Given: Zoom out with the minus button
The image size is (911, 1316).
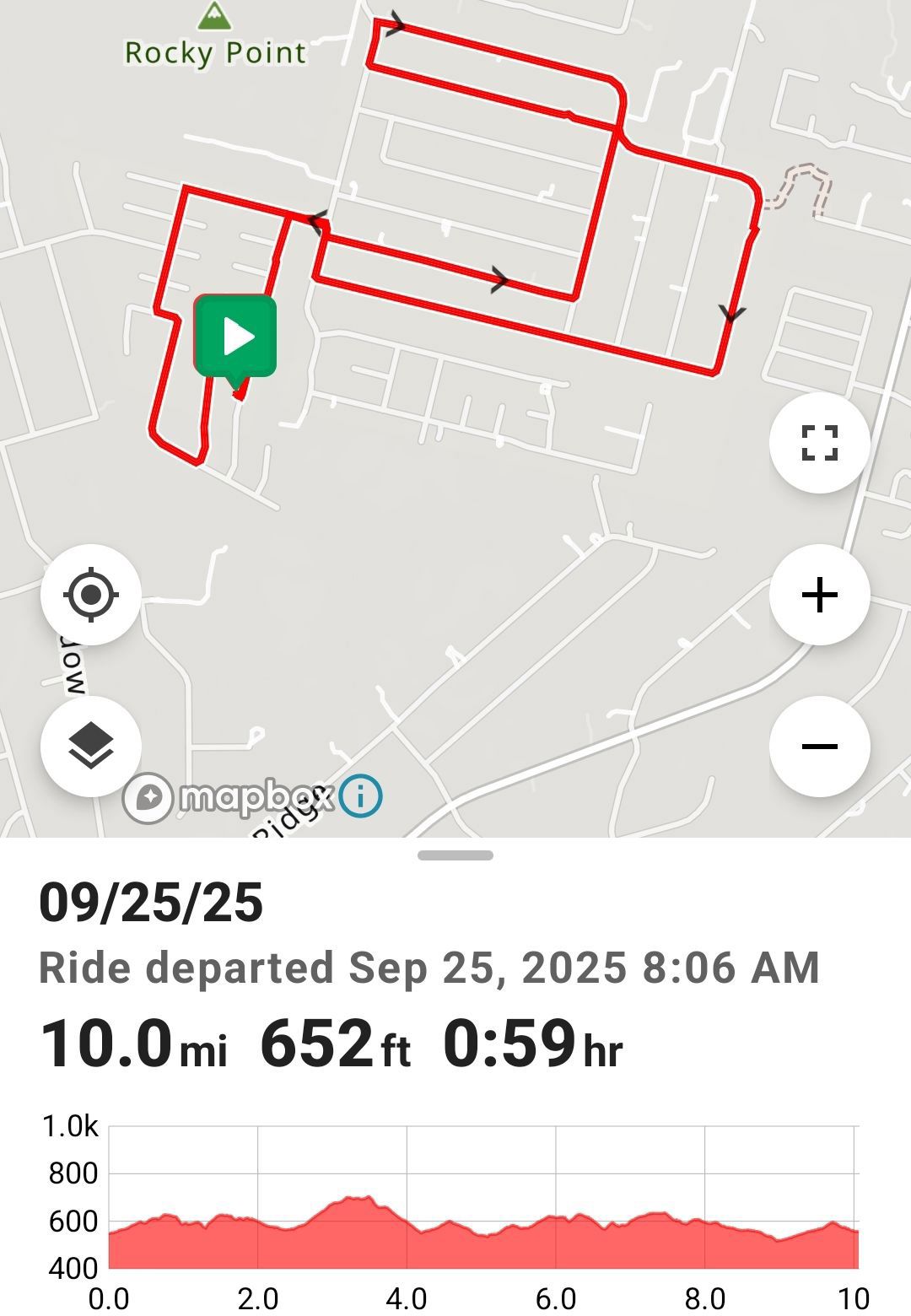Looking at the screenshot, I should (x=819, y=747).
